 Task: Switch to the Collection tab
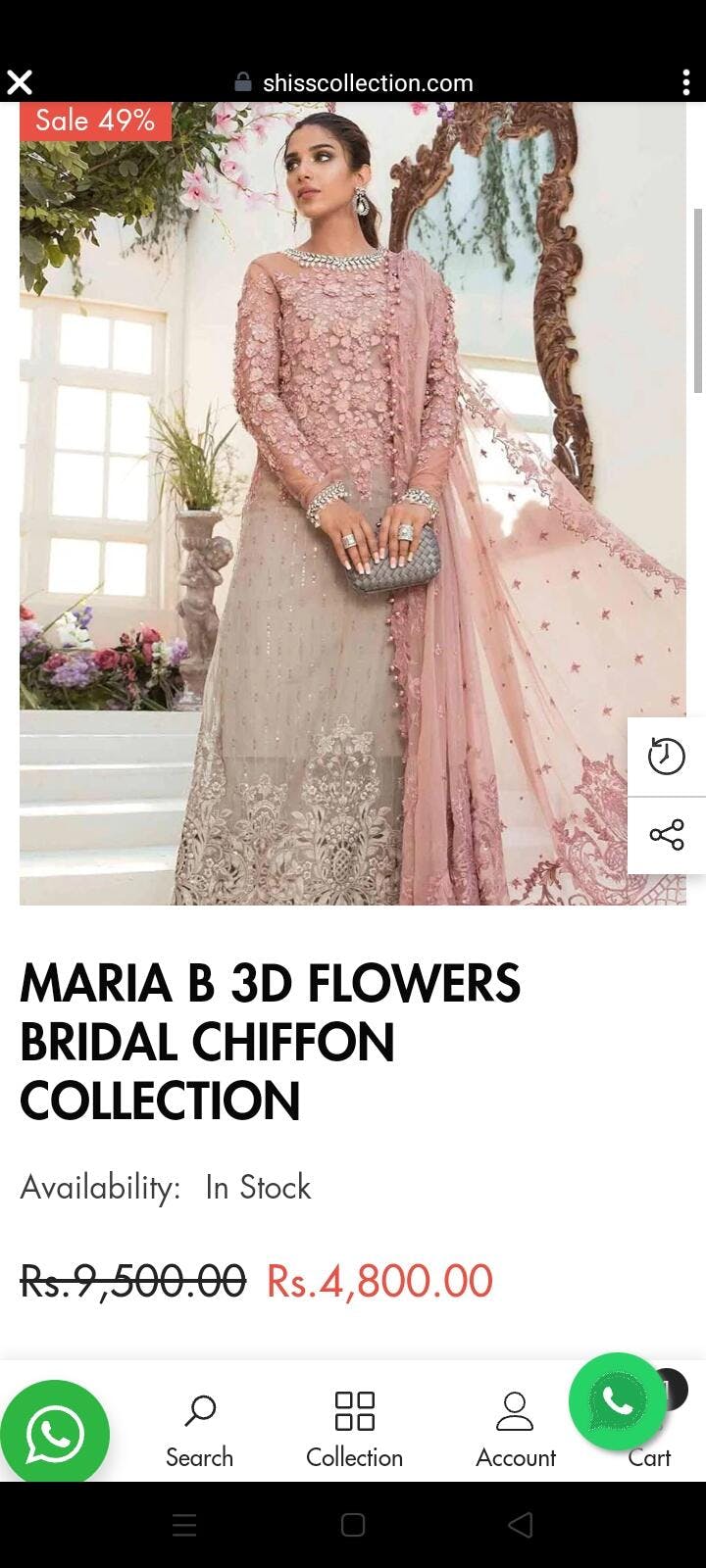[354, 1431]
